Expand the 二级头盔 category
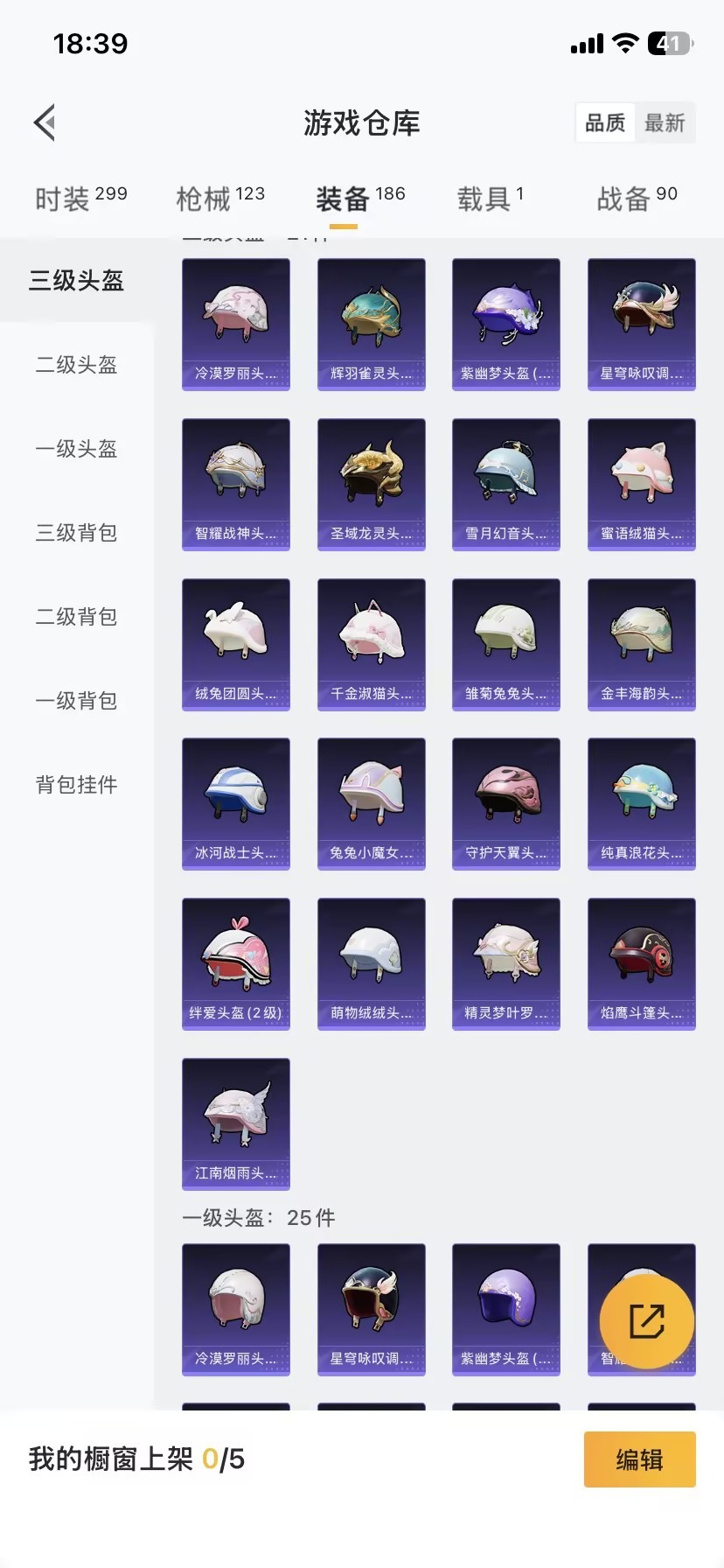Viewport: 724px width, 1568px height. coord(76,365)
